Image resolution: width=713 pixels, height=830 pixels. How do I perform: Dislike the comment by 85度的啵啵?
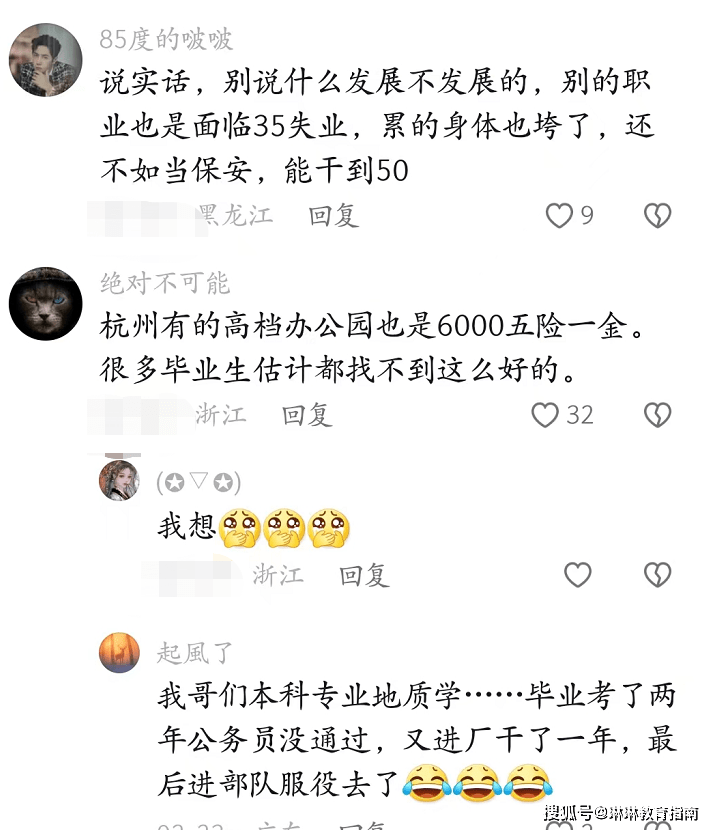tap(657, 215)
